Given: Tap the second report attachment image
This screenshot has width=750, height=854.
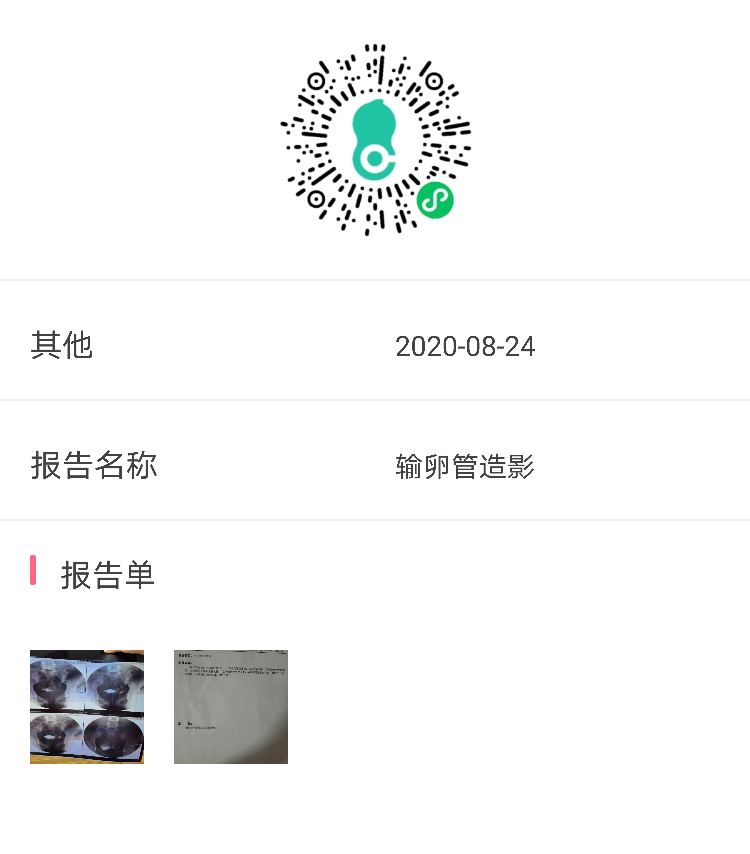Looking at the screenshot, I should pyautogui.click(x=231, y=706).
